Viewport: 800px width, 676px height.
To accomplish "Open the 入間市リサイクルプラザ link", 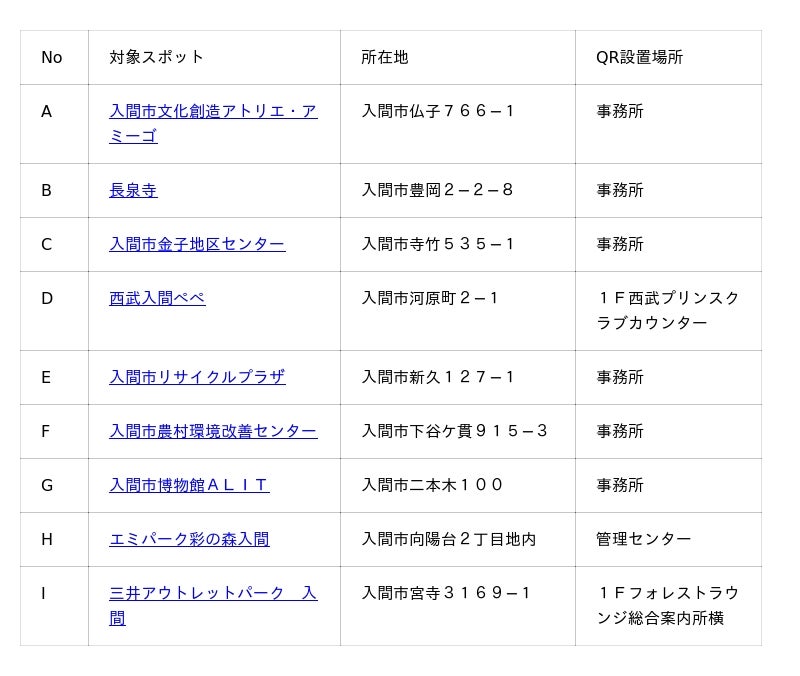I will 197,378.
